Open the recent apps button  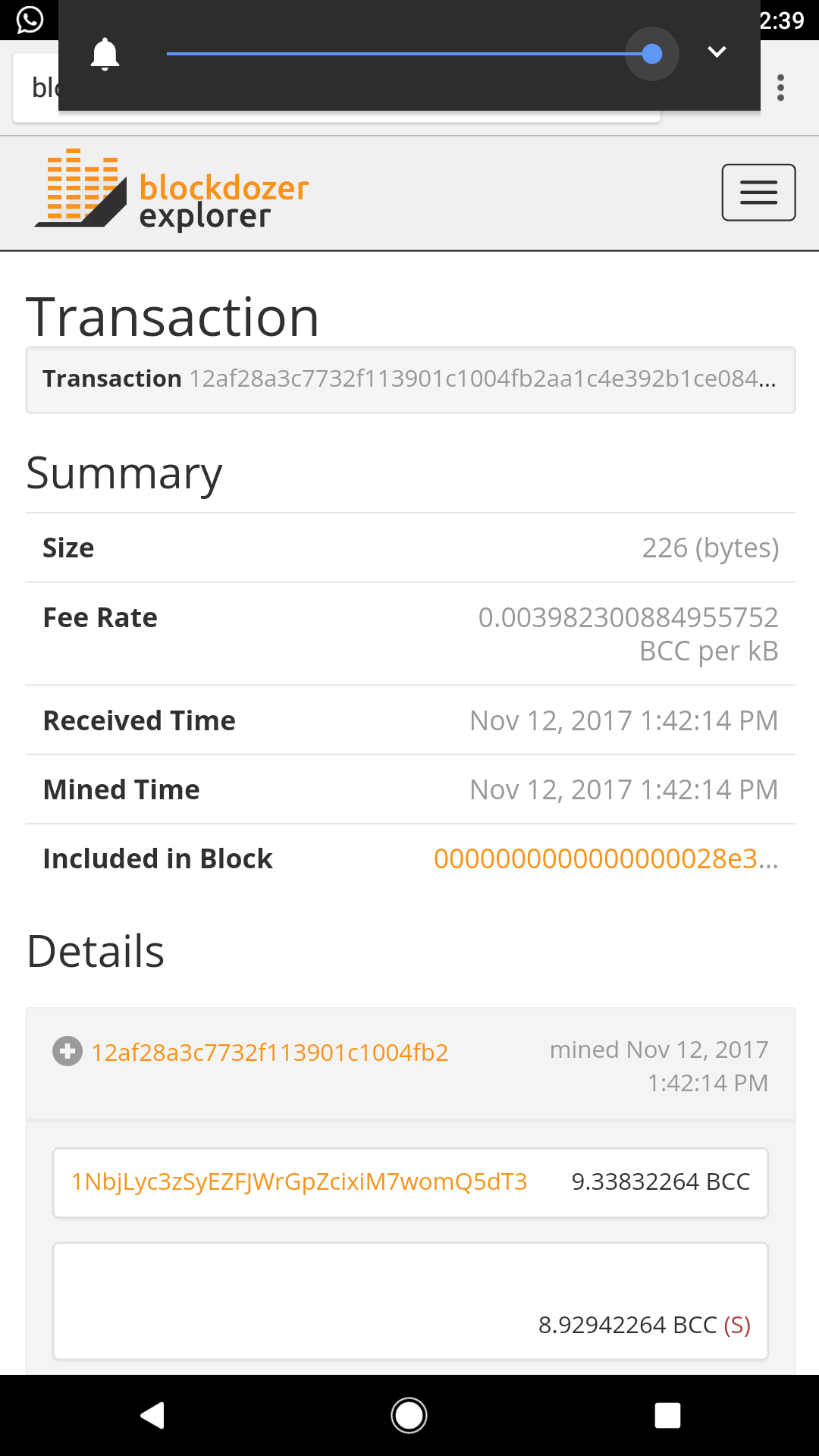point(667,1415)
